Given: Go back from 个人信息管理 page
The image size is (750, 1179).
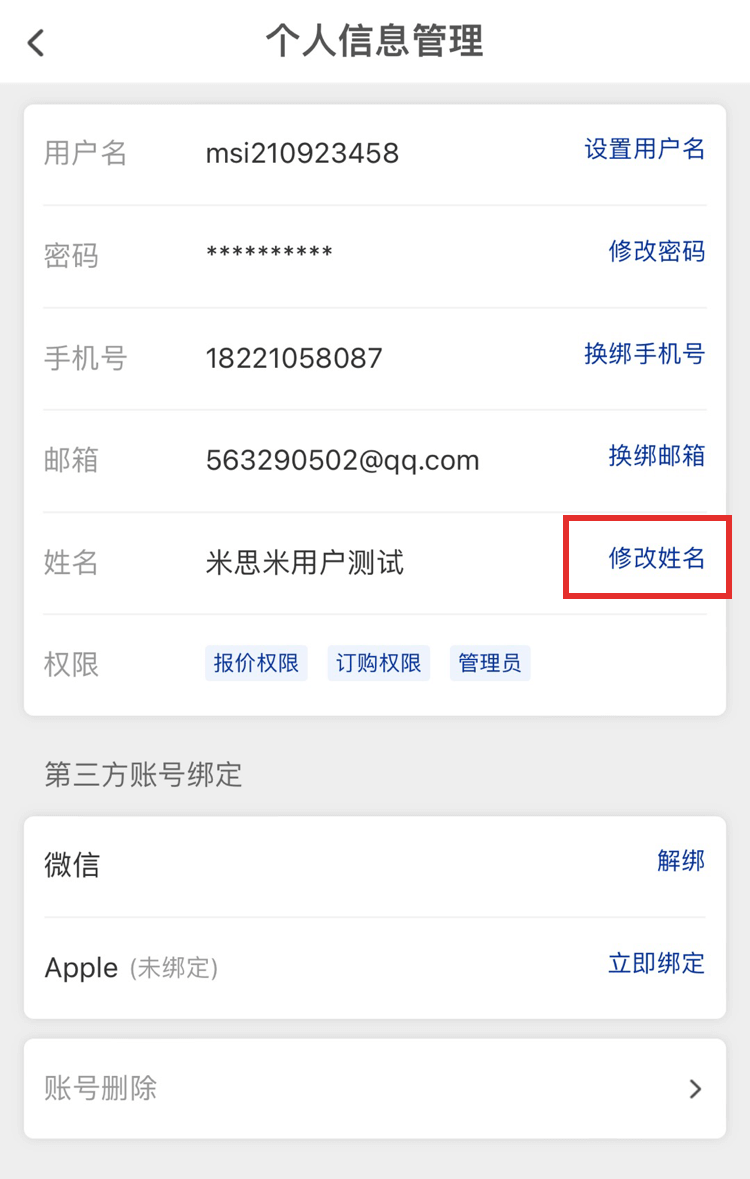Looking at the screenshot, I should [x=37, y=43].
